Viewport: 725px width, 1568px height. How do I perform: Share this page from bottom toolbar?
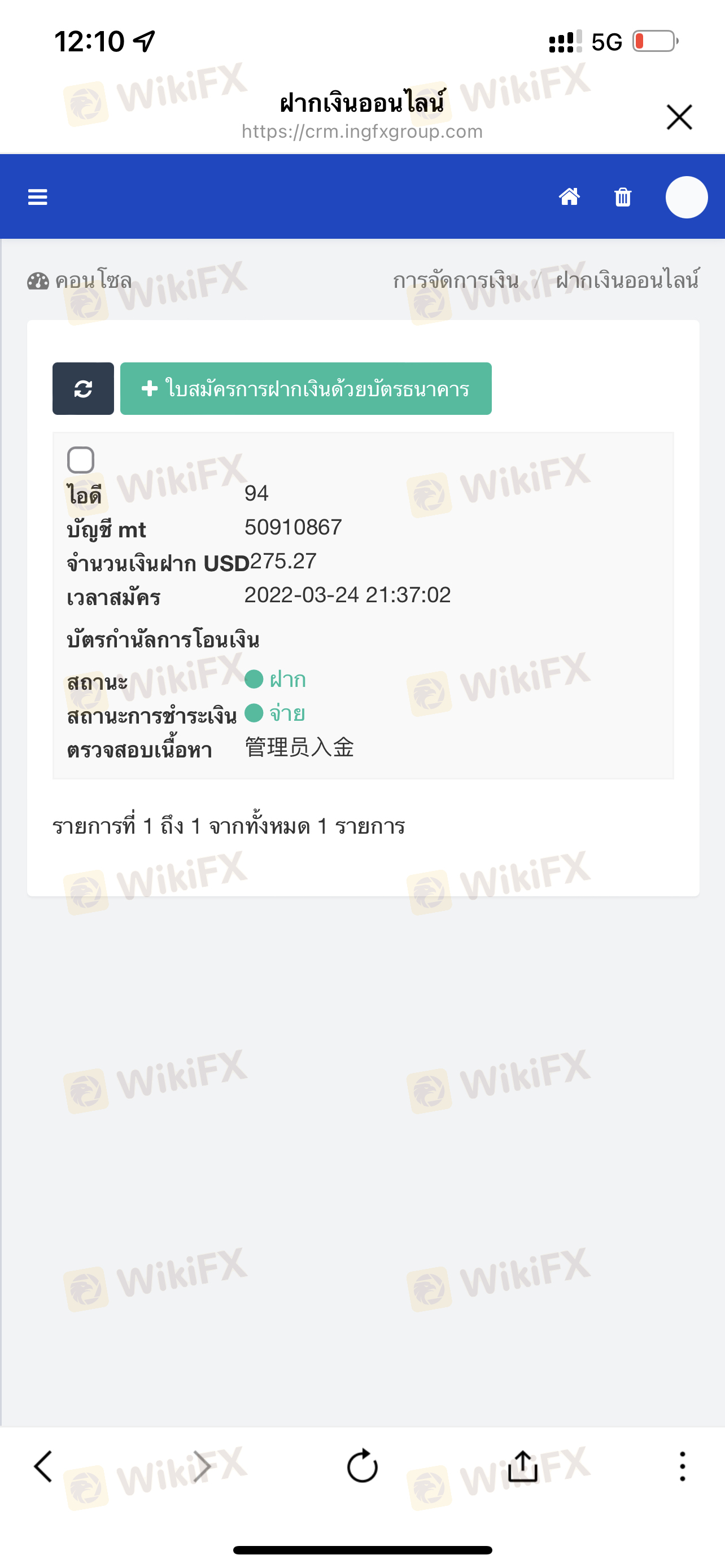tap(522, 1466)
